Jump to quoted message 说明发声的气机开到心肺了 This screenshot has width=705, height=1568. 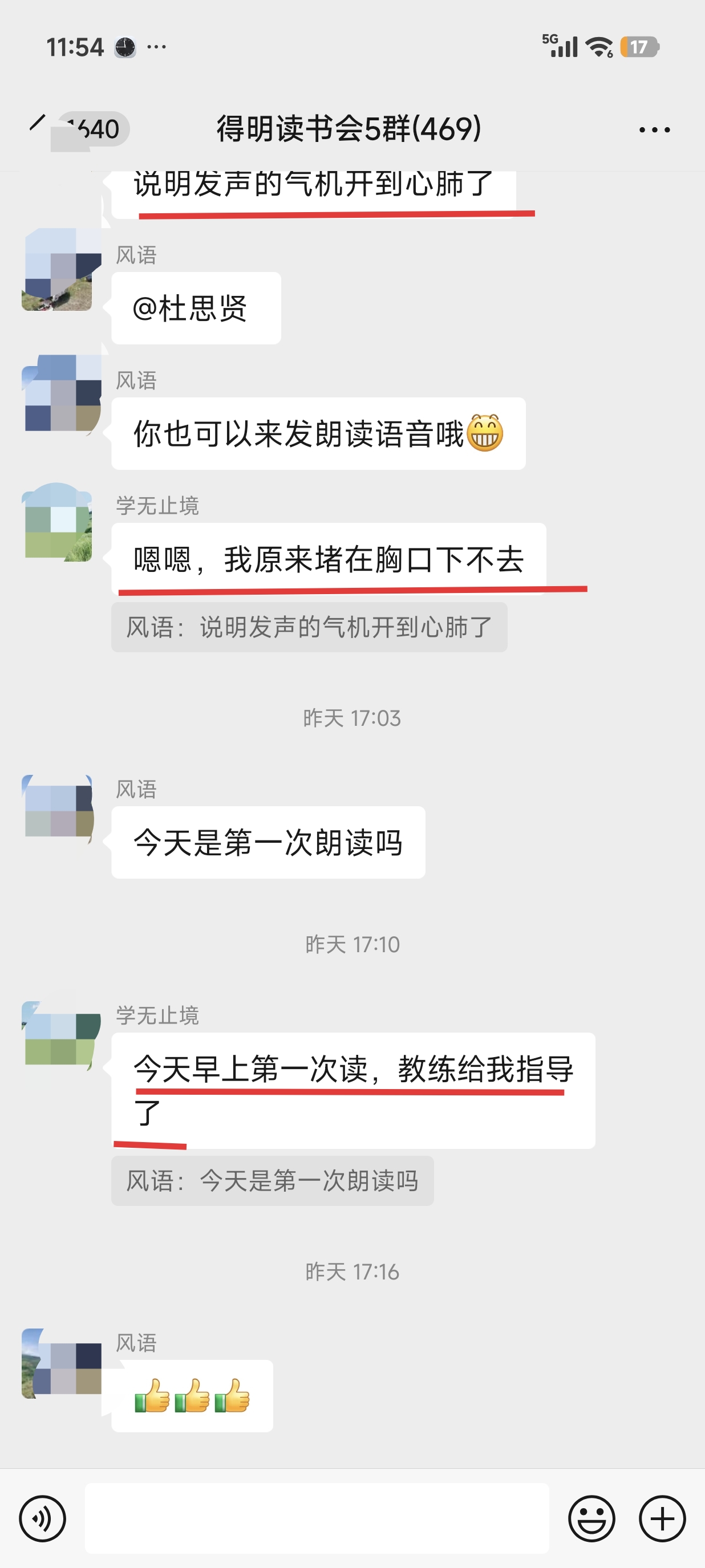point(309,628)
